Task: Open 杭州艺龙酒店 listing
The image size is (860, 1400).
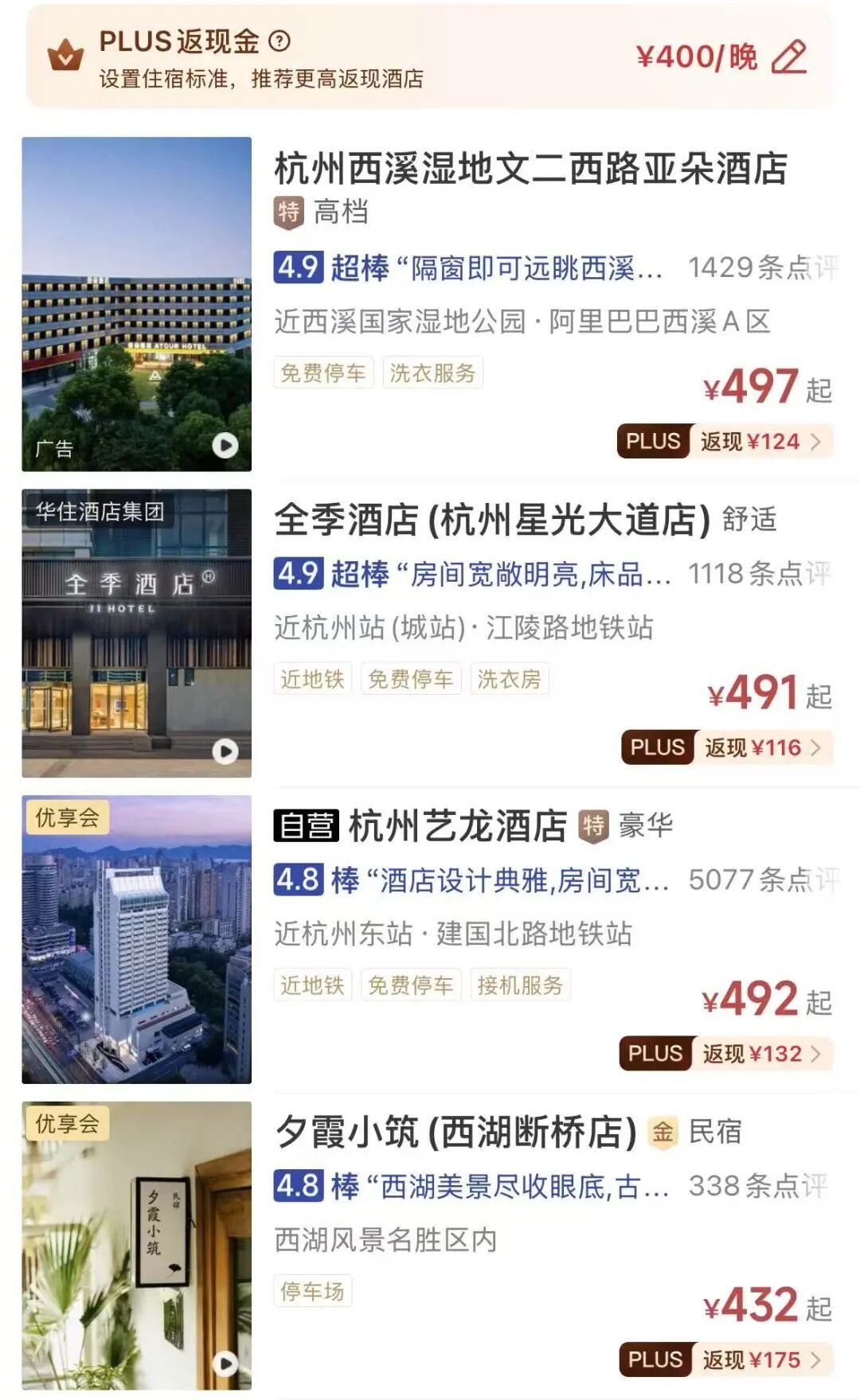Action: click(458, 826)
